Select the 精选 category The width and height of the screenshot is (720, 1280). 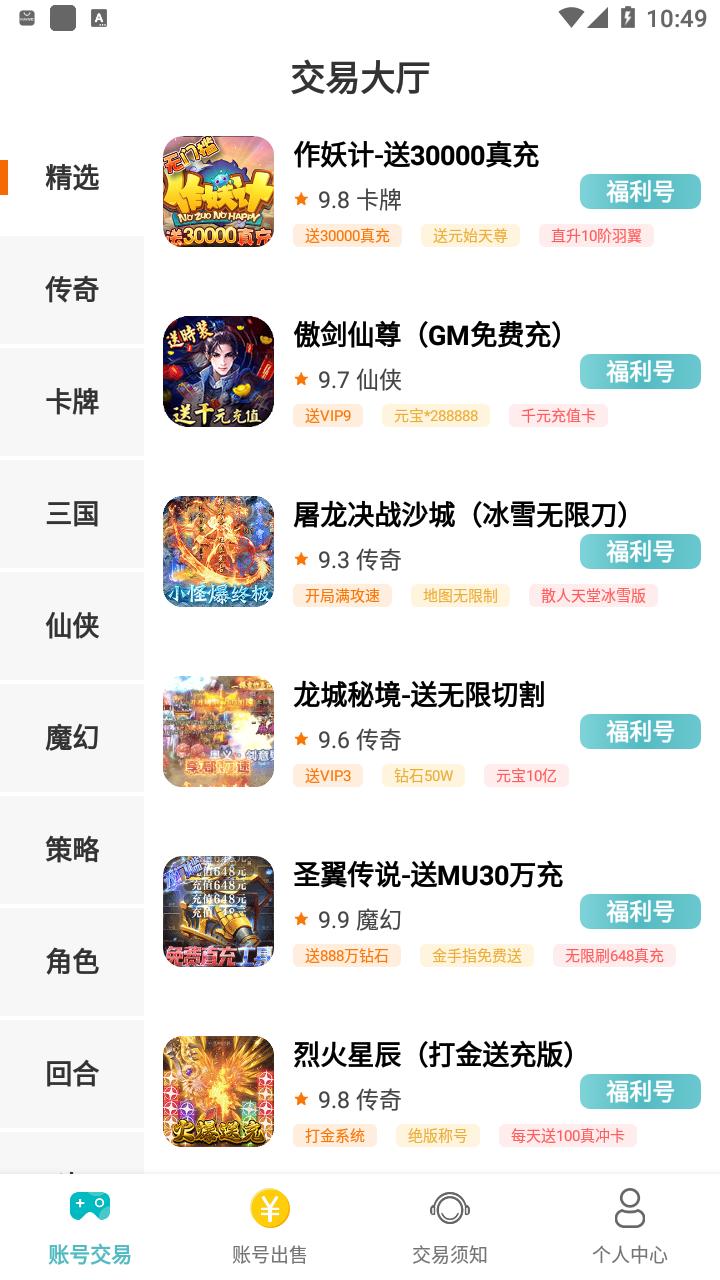(x=72, y=178)
